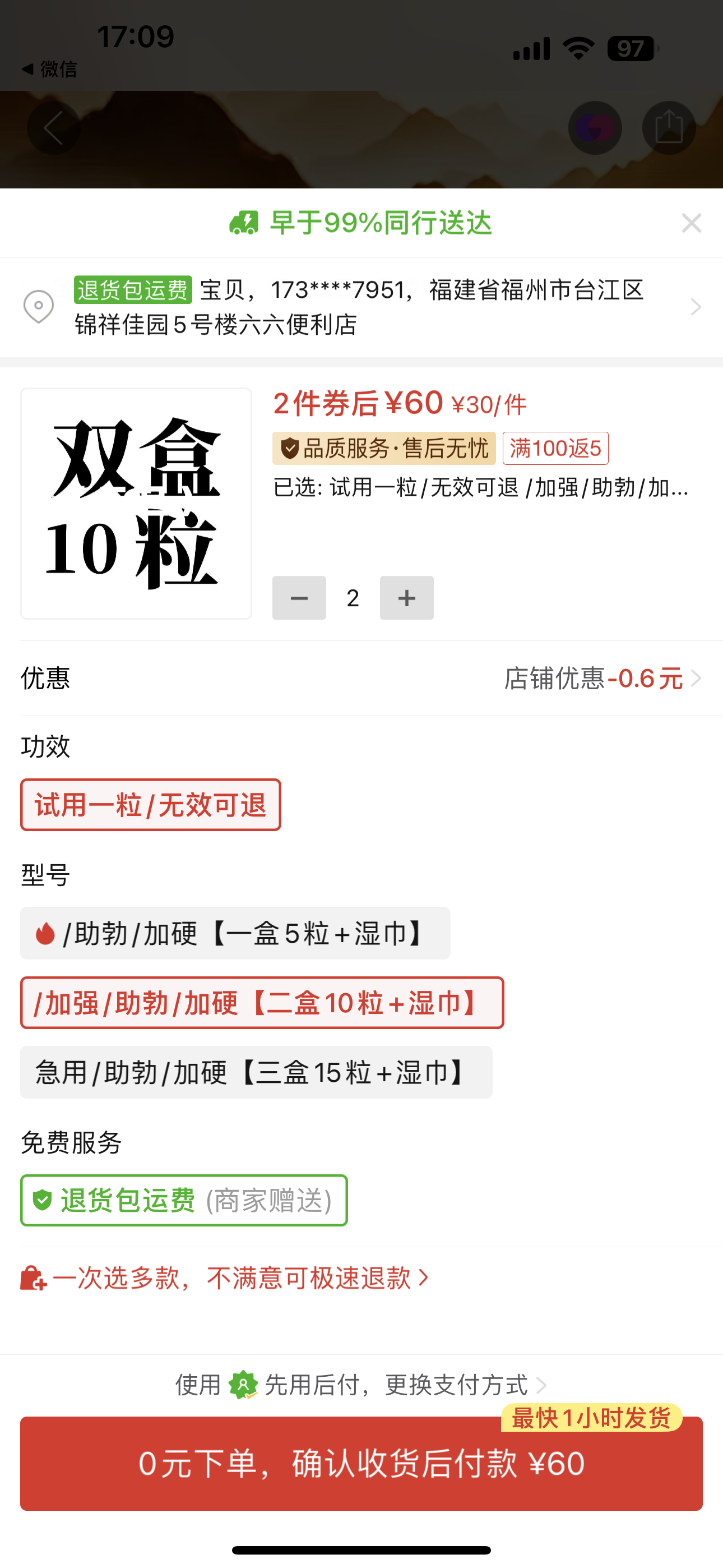Select 退货包运费 free service
The height and width of the screenshot is (1568, 723).
[184, 1200]
